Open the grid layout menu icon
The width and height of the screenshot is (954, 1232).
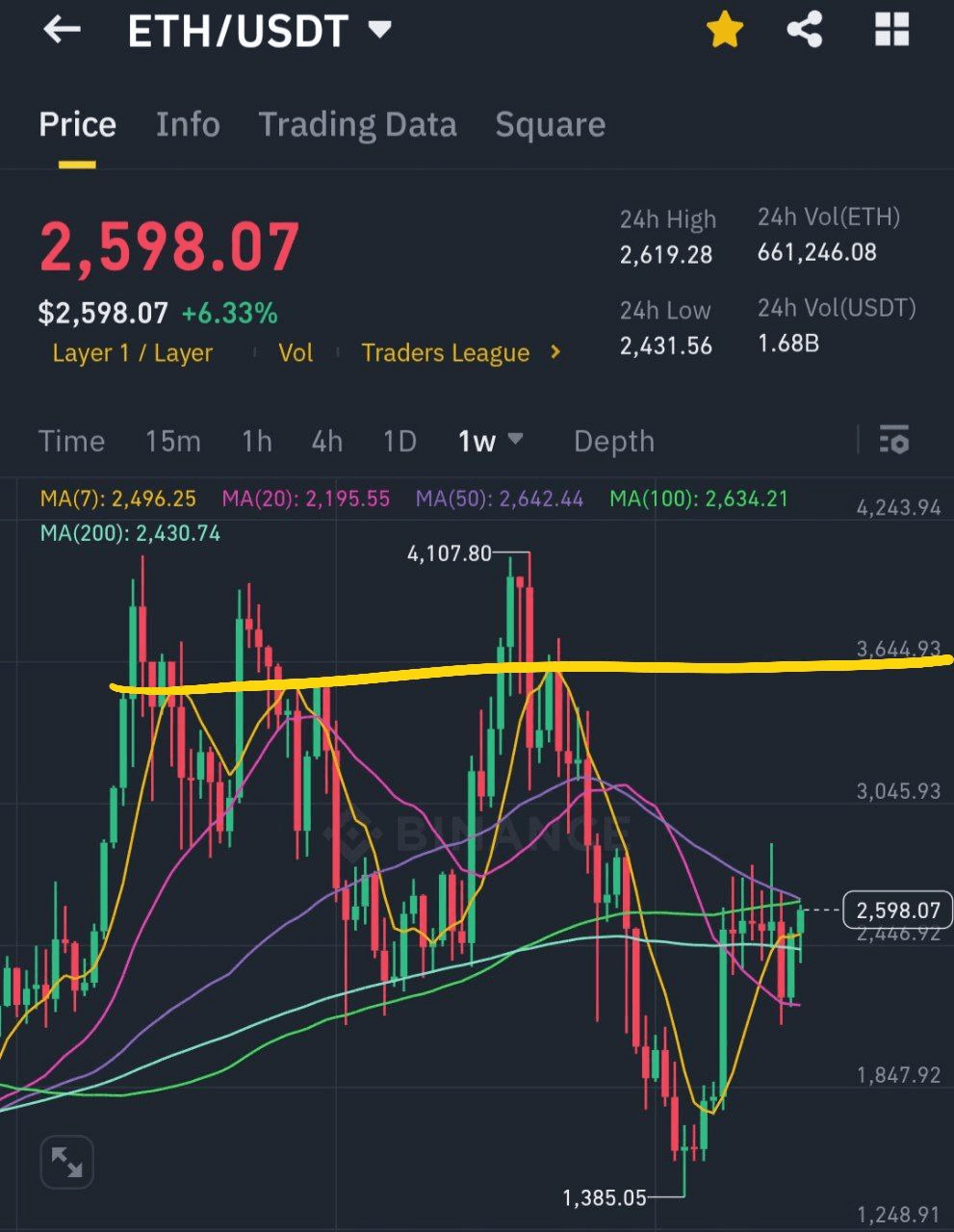coord(891,30)
